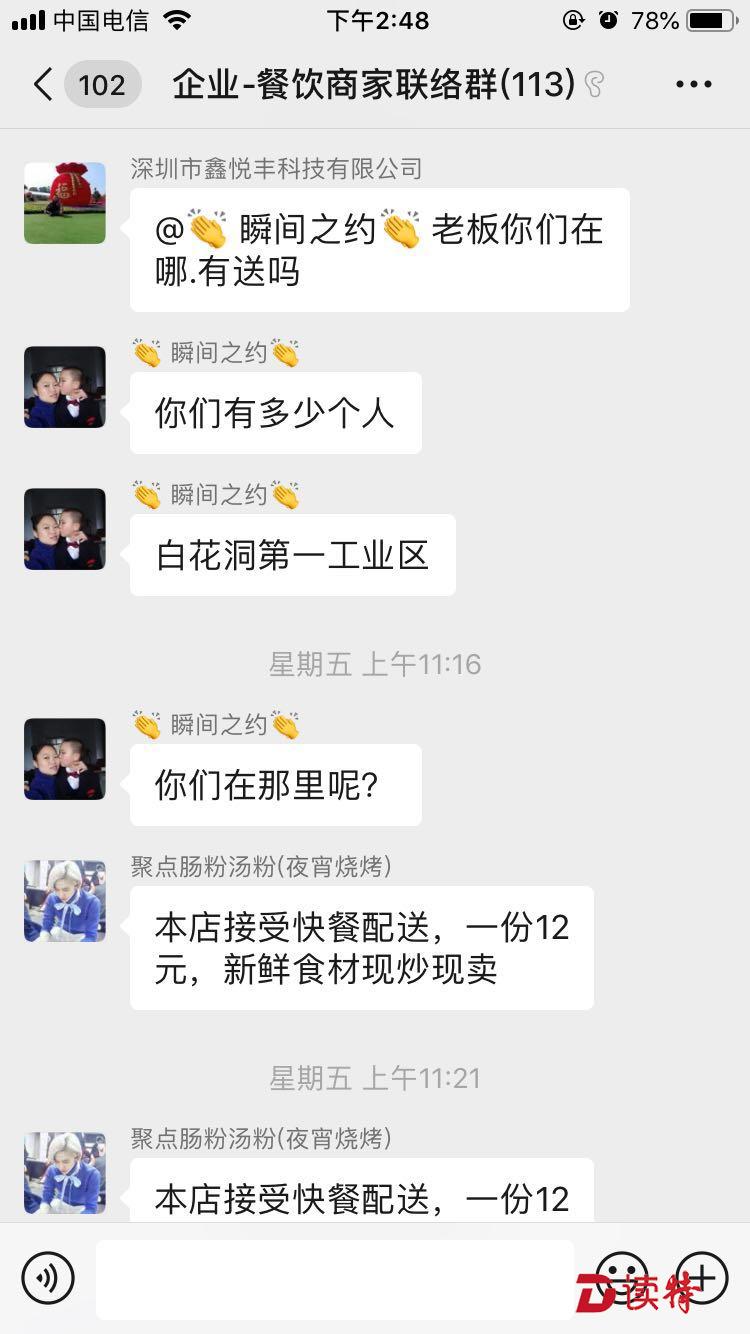
Task: Focus the message text field
Action: coord(335,1278)
